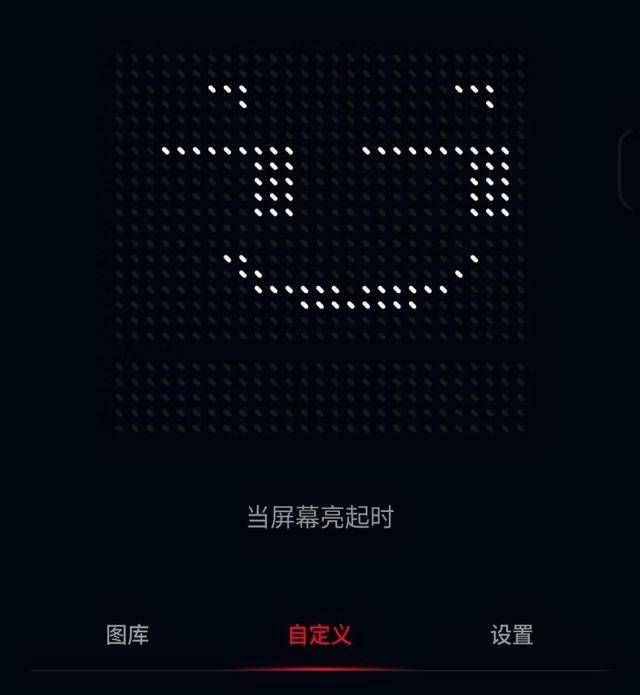640x695 pixels.
Task: Switch to the 图库 tab
Action: [128, 635]
